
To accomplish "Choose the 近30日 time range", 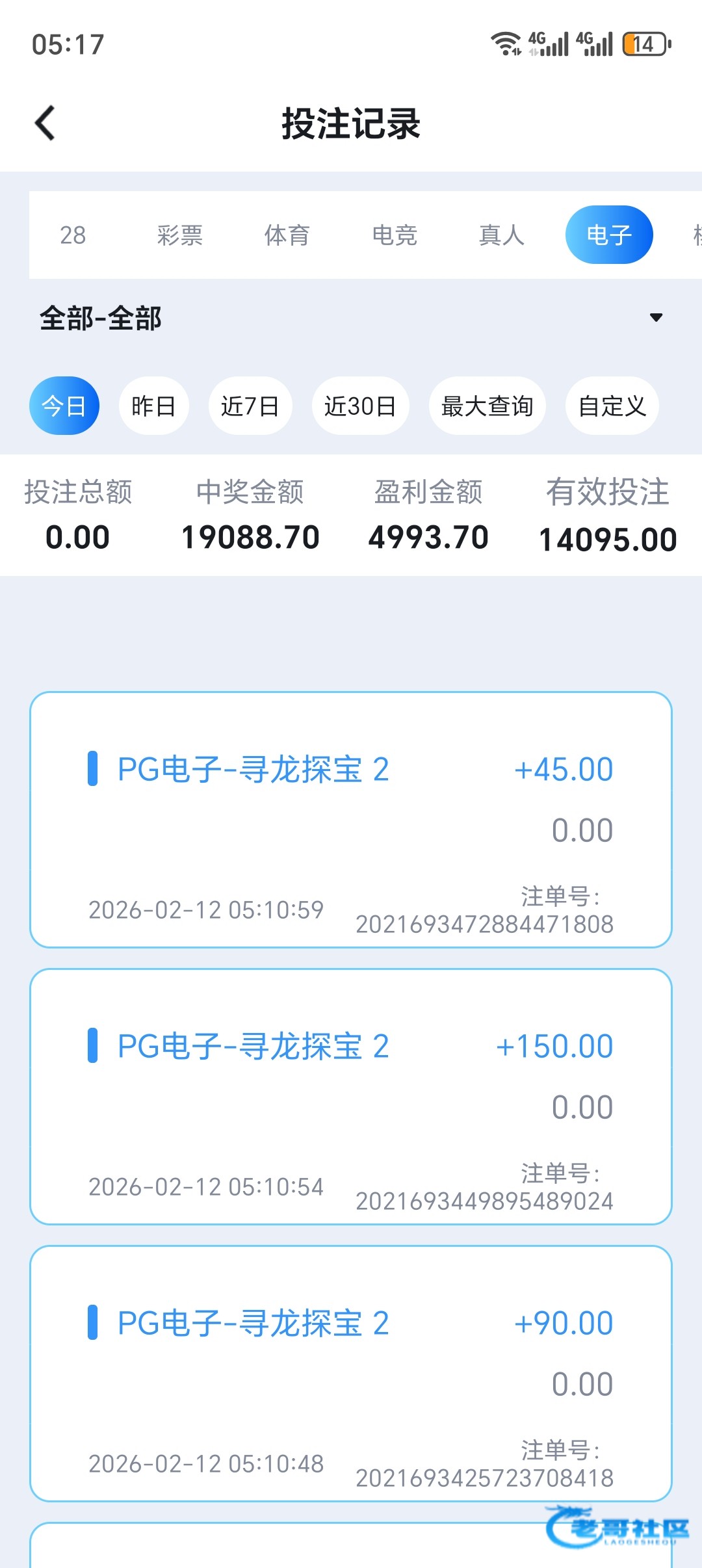I will tap(360, 406).
